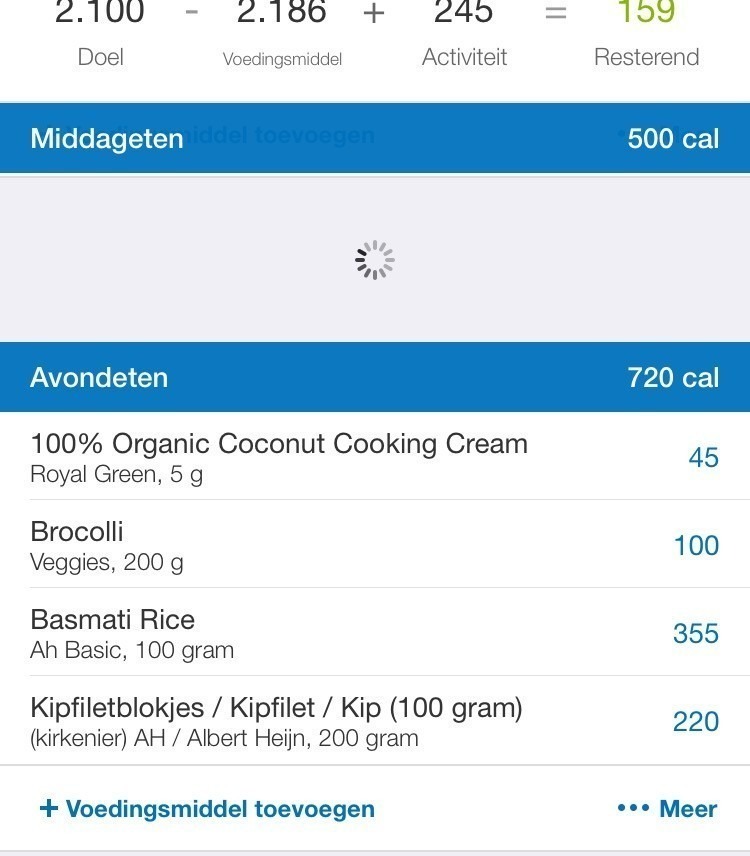Viewport: 750px width, 856px height.
Task: Open the Meer options under Avondeten
Action: coord(667,808)
